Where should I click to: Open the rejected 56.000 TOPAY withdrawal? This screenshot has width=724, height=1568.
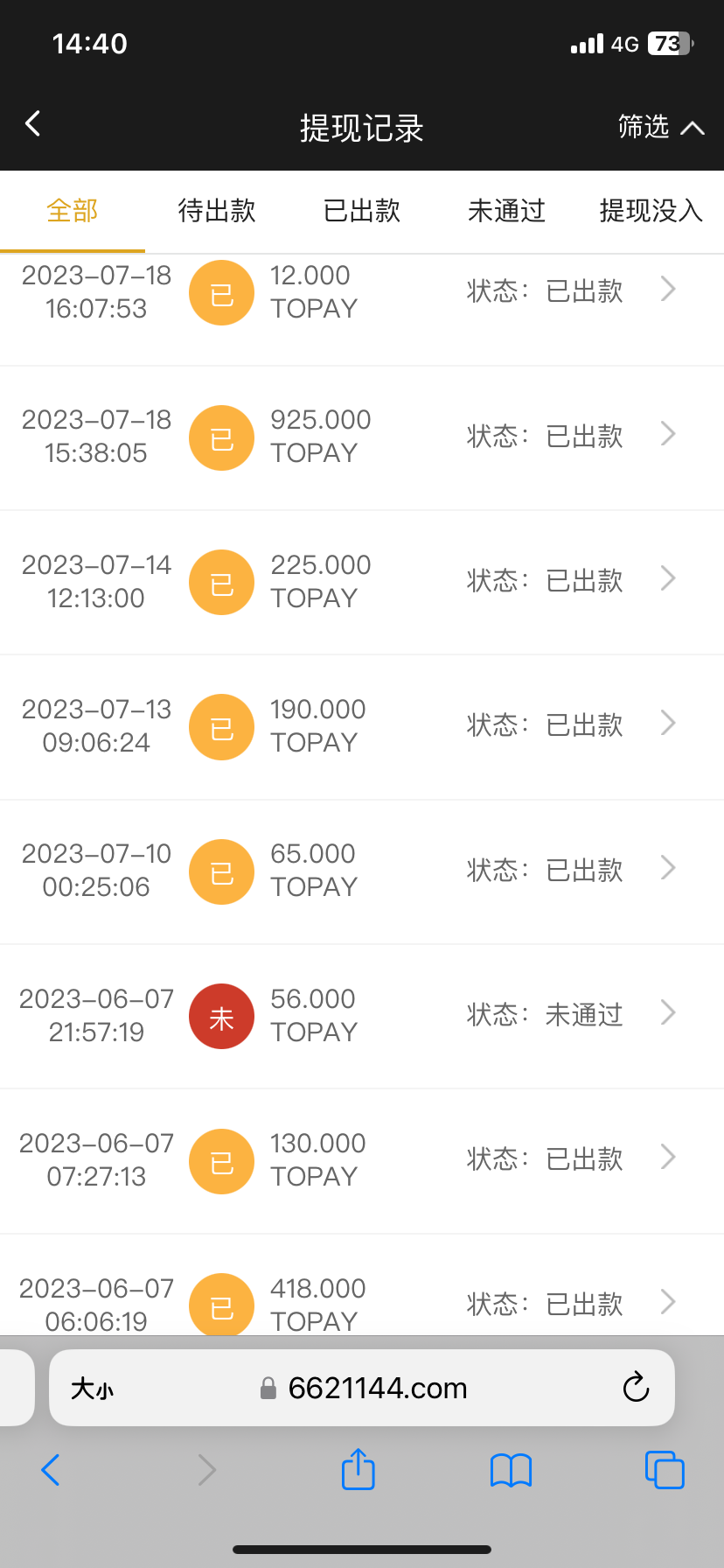(362, 1016)
